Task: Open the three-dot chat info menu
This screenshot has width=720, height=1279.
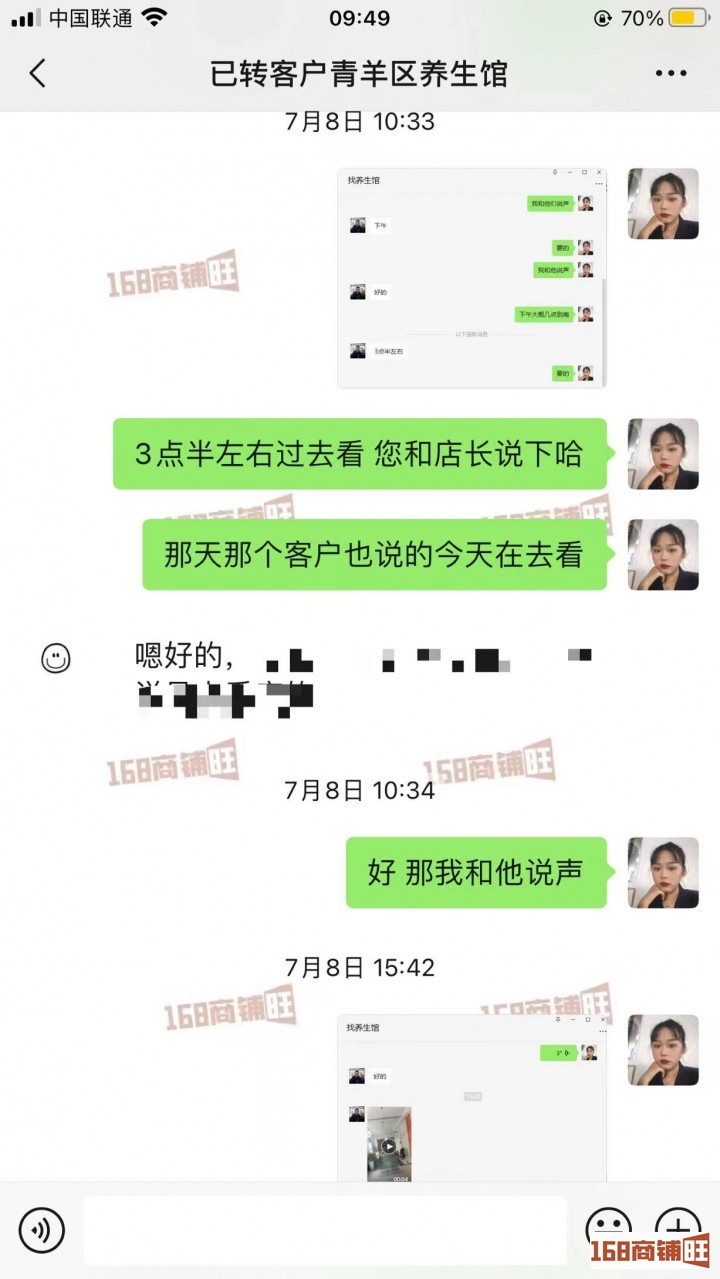Action: coord(670,74)
